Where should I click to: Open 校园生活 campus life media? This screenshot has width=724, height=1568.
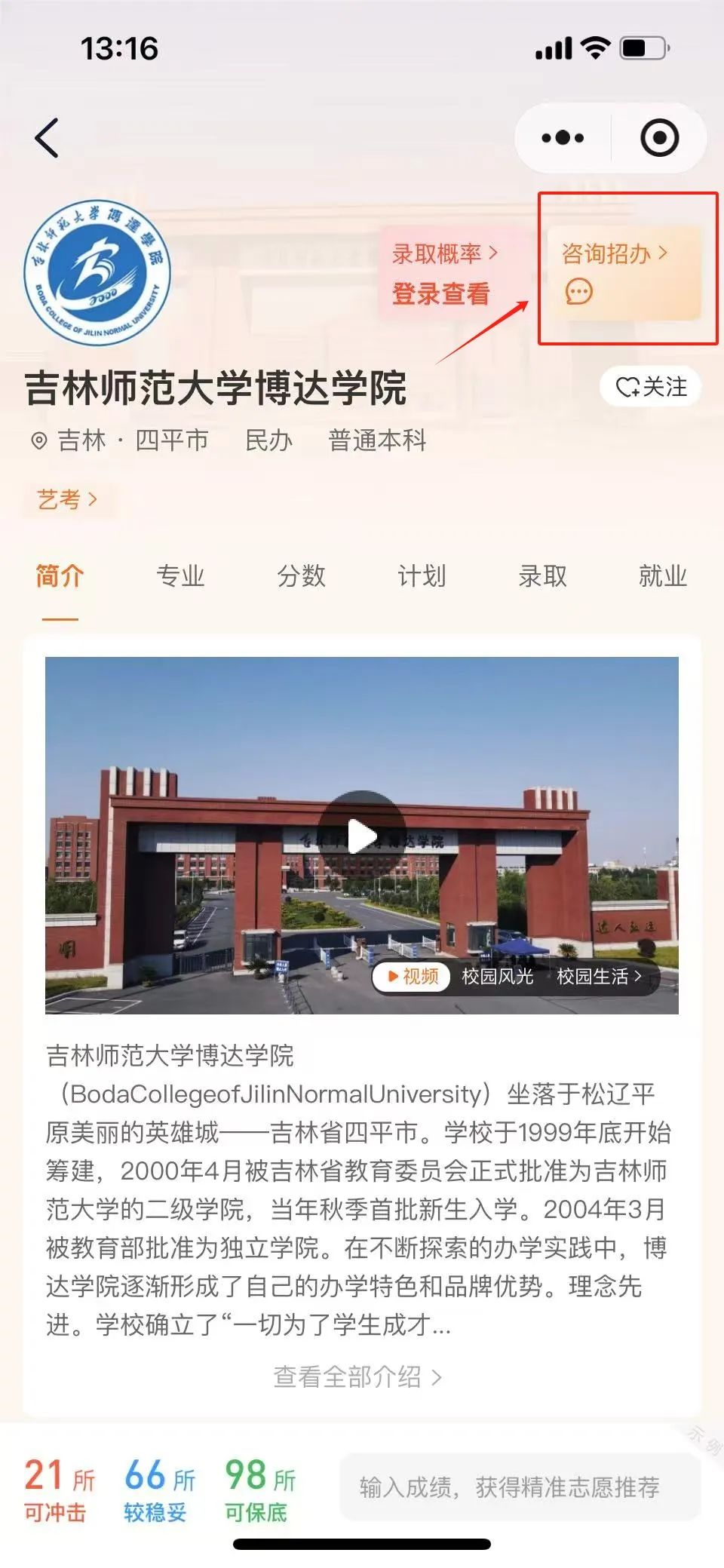tap(599, 977)
